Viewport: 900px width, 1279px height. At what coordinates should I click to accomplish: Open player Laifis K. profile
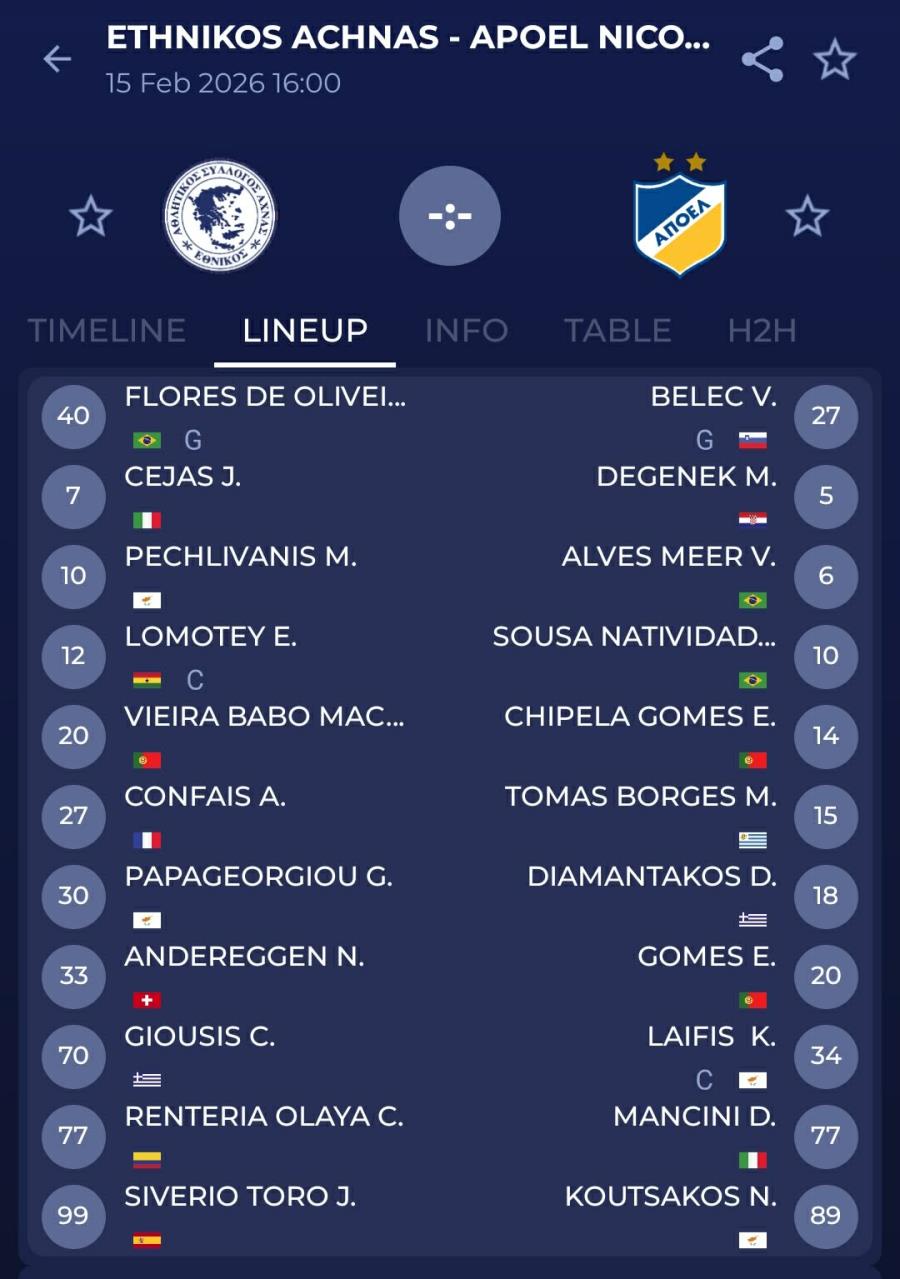[x=711, y=1037]
